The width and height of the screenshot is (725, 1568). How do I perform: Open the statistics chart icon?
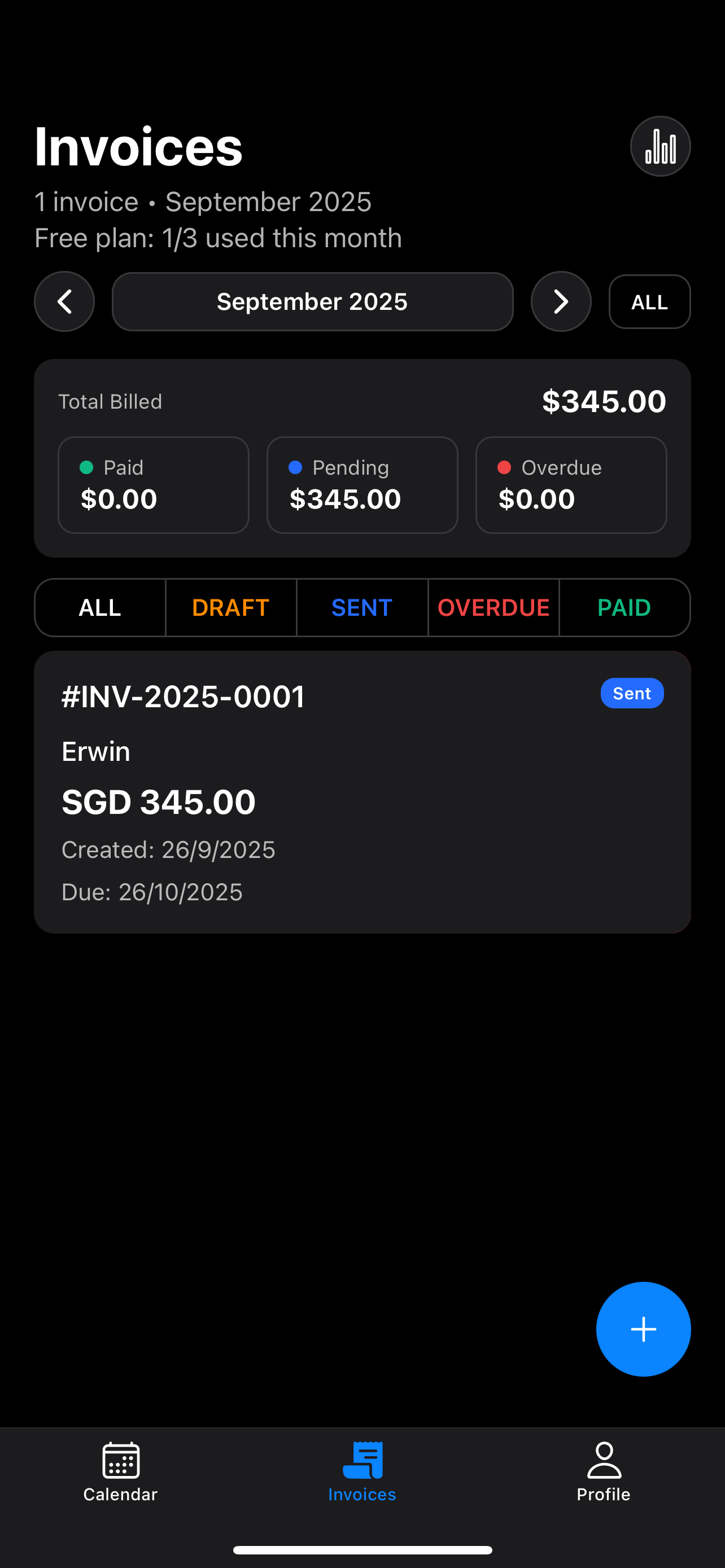click(x=660, y=146)
